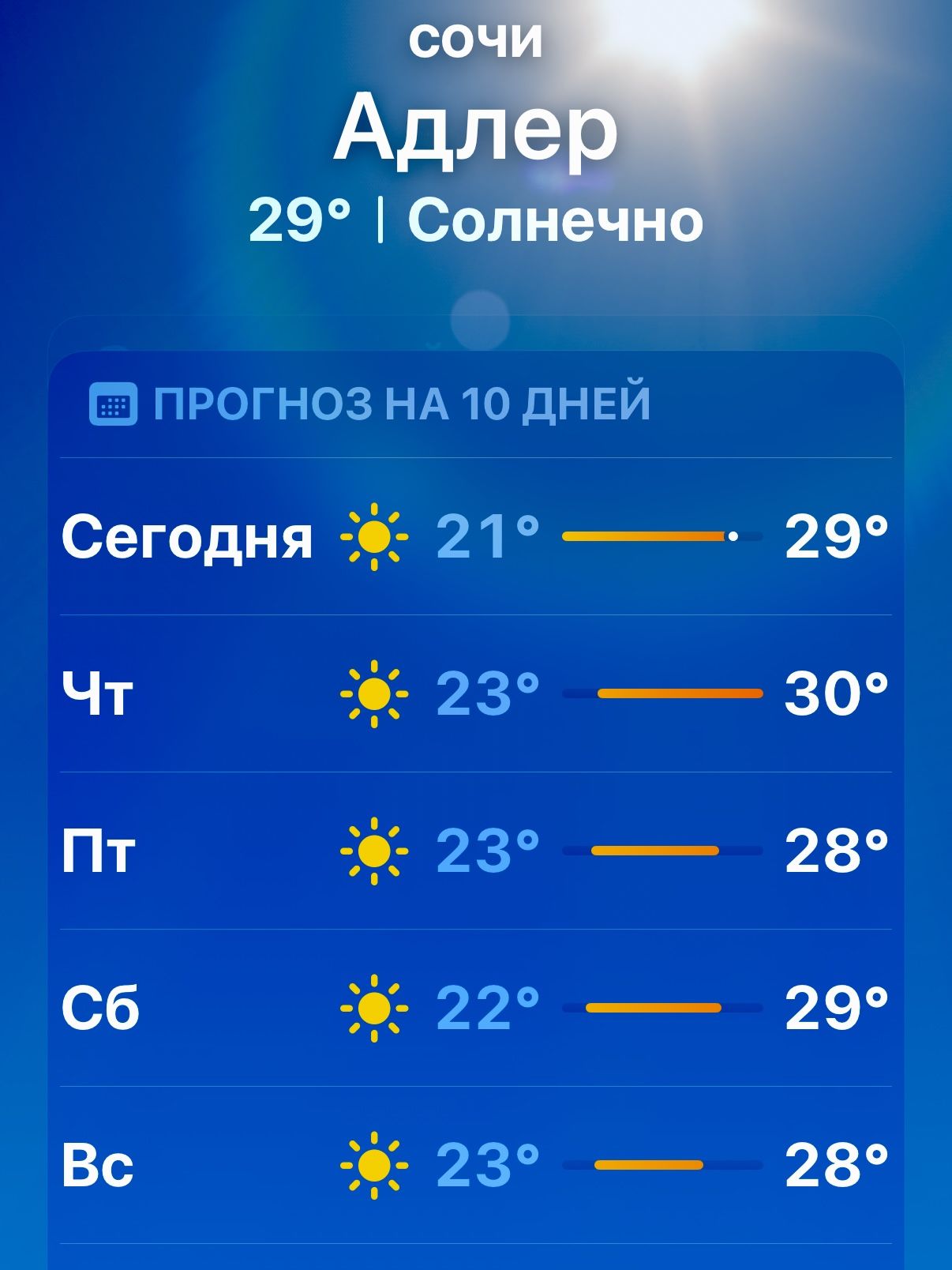Show the Вс forecast details
952x1270 pixels.
tap(475, 1165)
